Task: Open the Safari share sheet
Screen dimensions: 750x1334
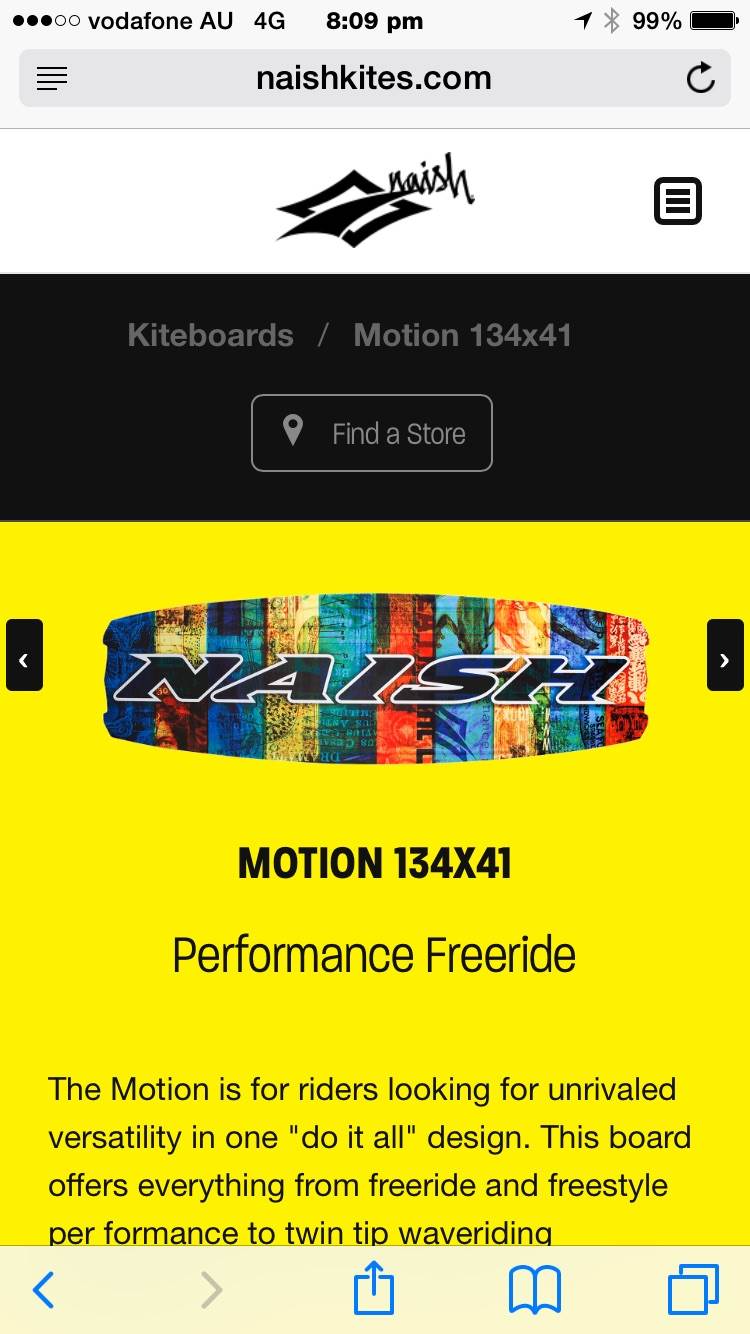Action: pos(374,1288)
